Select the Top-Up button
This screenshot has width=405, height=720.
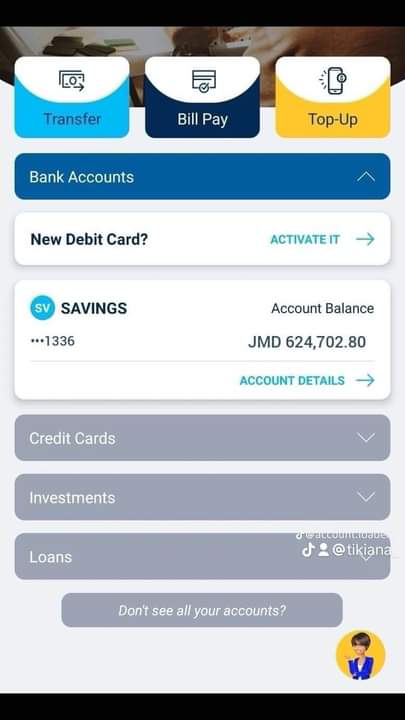pos(333,97)
